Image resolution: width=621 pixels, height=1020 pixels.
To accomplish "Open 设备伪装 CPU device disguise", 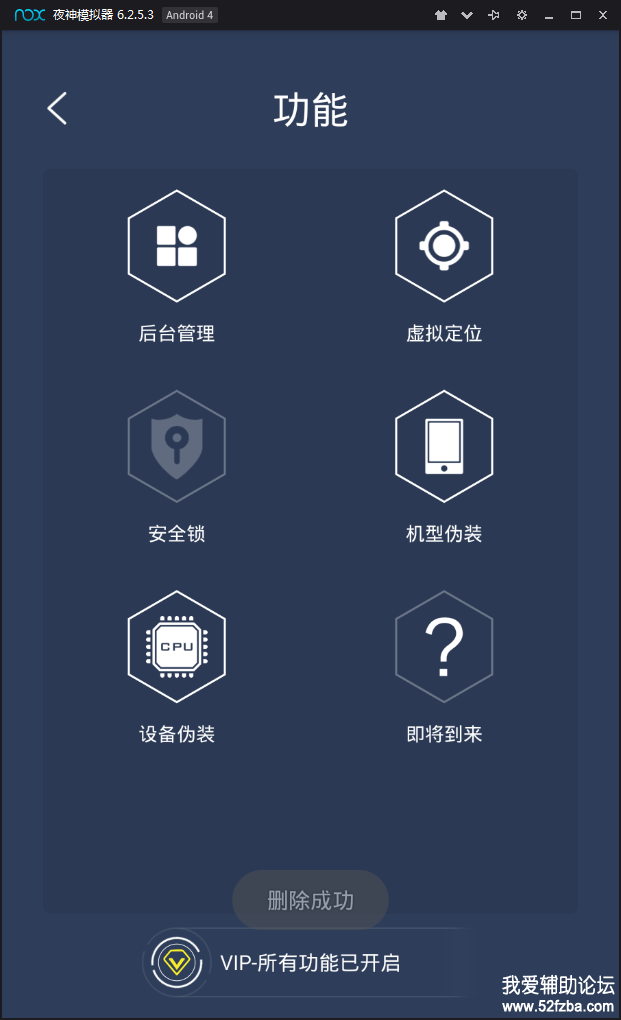I will pyautogui.click(x=177, y=647).
